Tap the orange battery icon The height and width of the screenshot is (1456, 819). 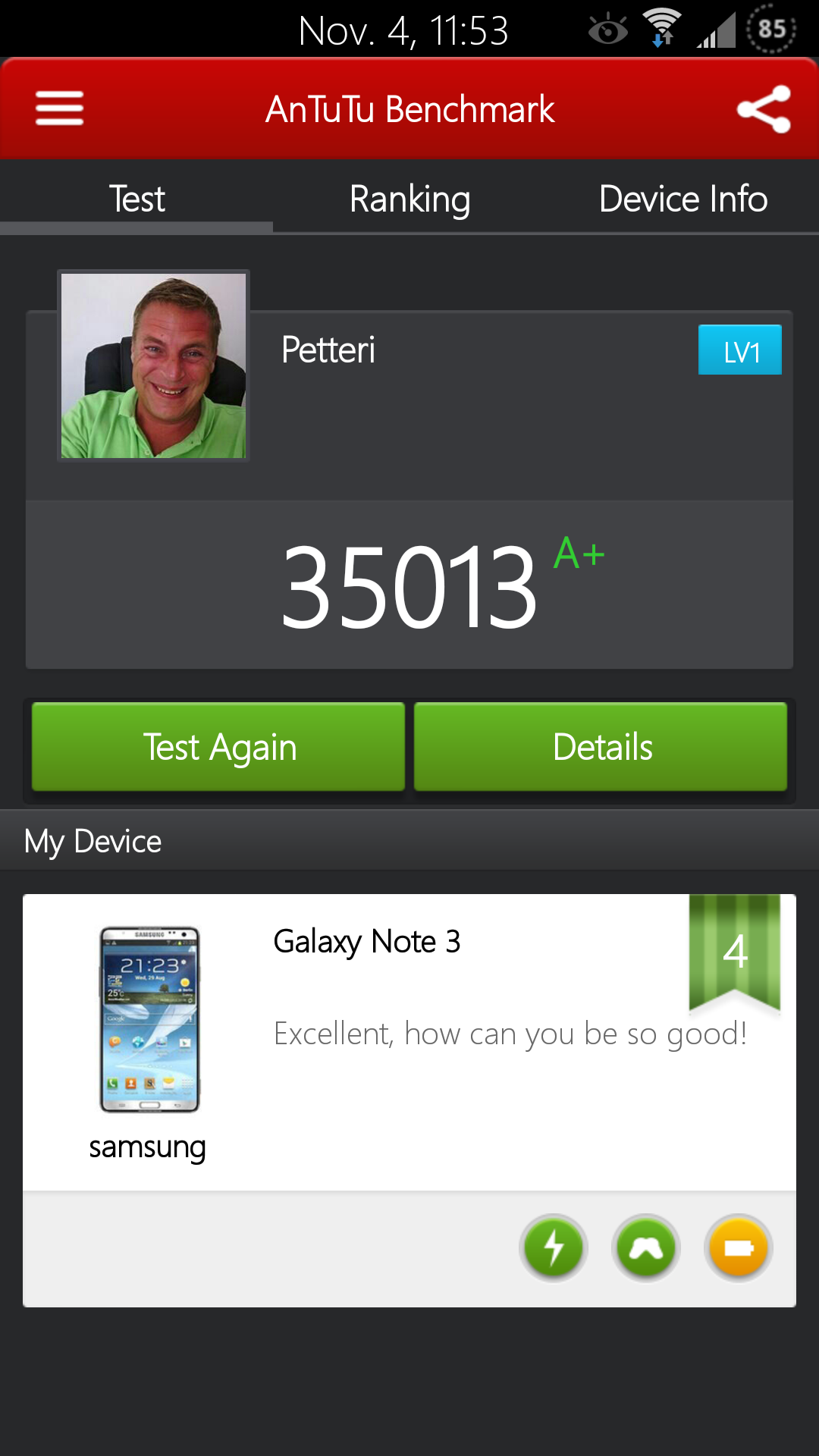tap(739, 1248)
